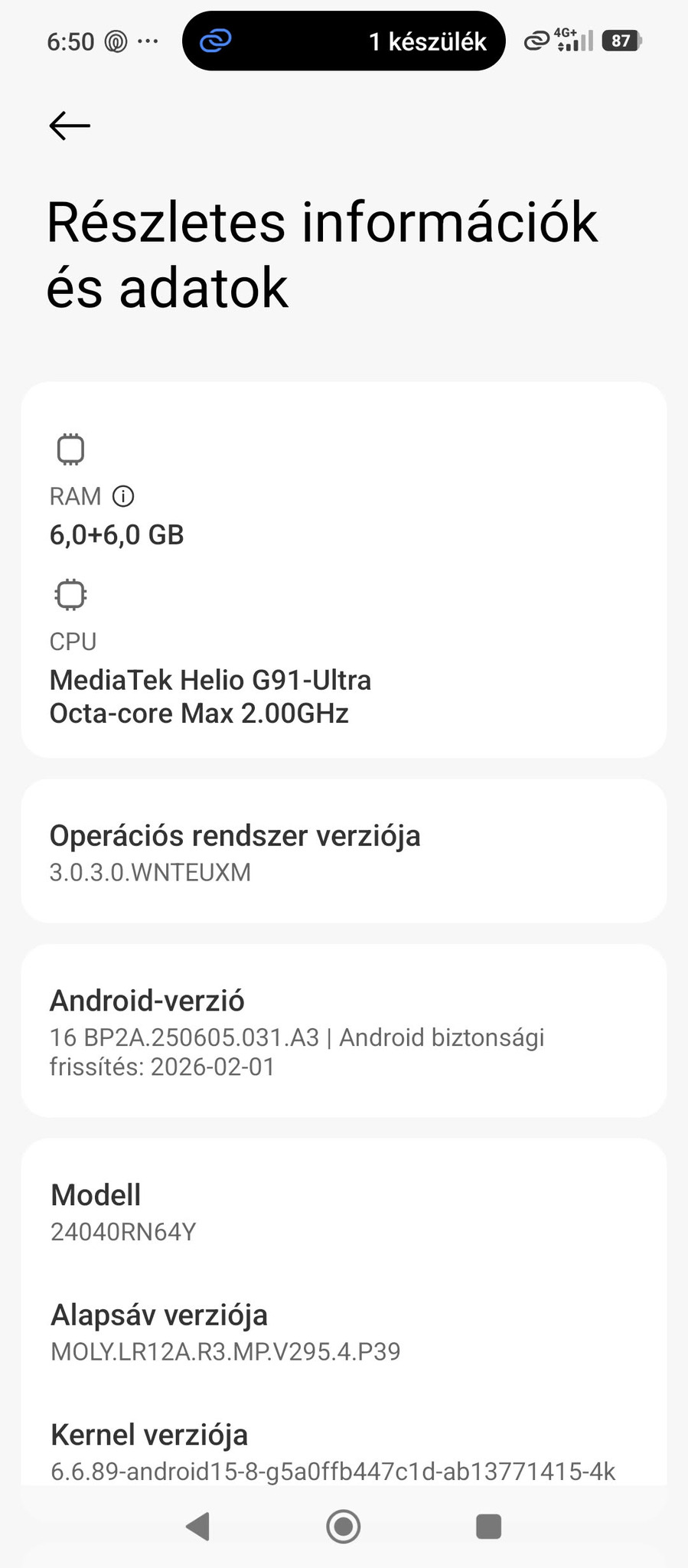Go to home via navigation bar

point(344,1527)
